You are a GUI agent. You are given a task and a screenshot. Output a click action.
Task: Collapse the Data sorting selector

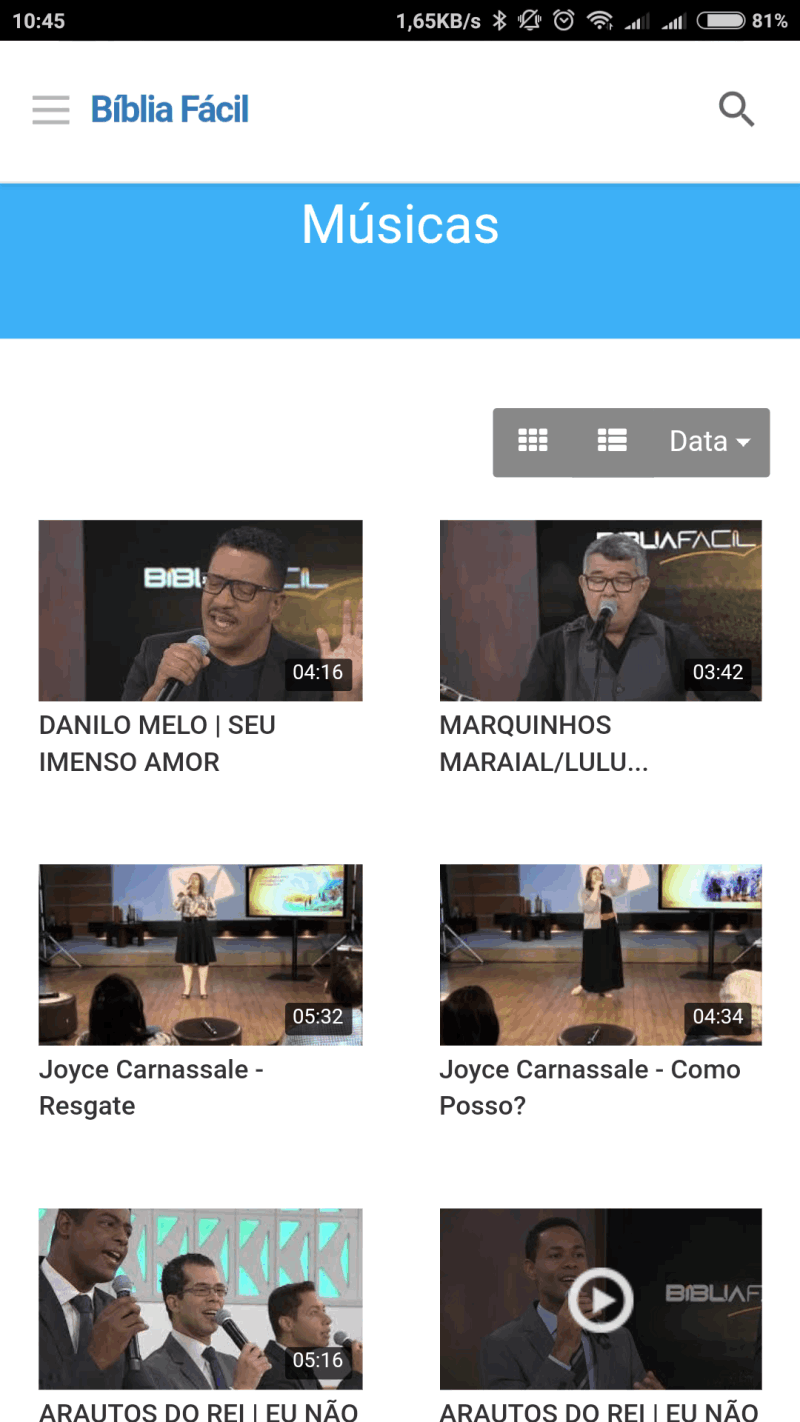click(708, 441)
